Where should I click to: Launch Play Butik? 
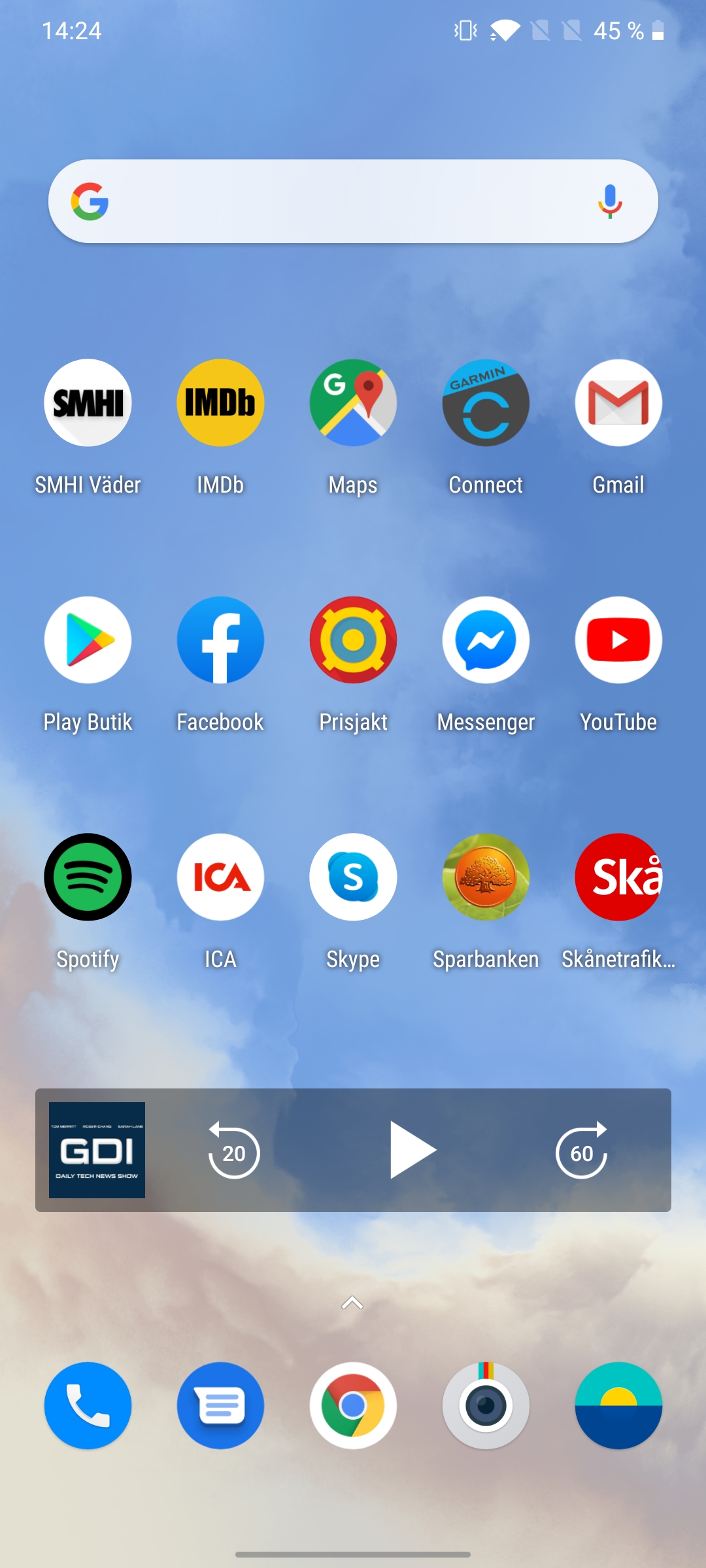click(x=88, y=640)
